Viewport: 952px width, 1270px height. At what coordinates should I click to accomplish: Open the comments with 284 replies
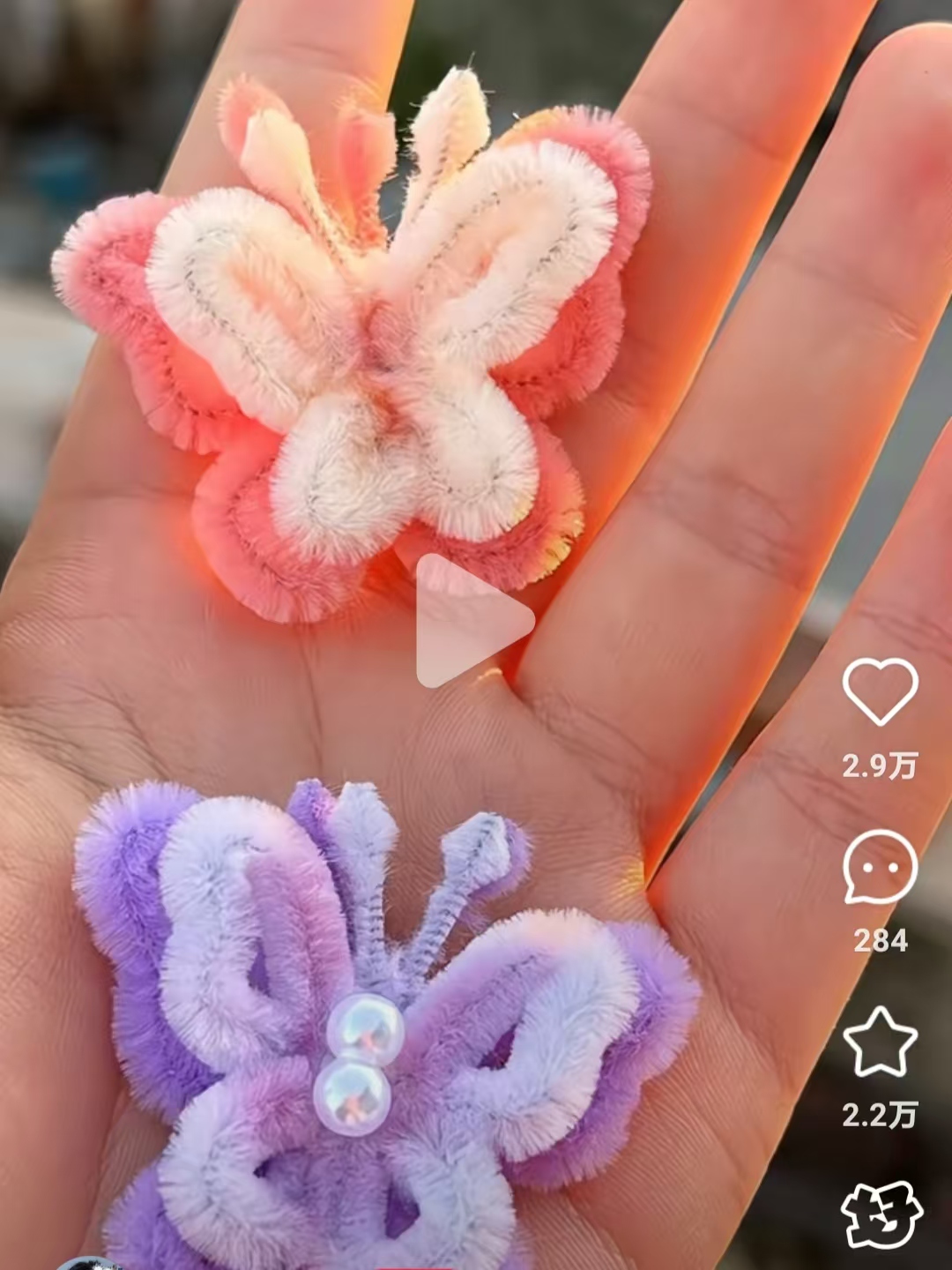point(880,868)
